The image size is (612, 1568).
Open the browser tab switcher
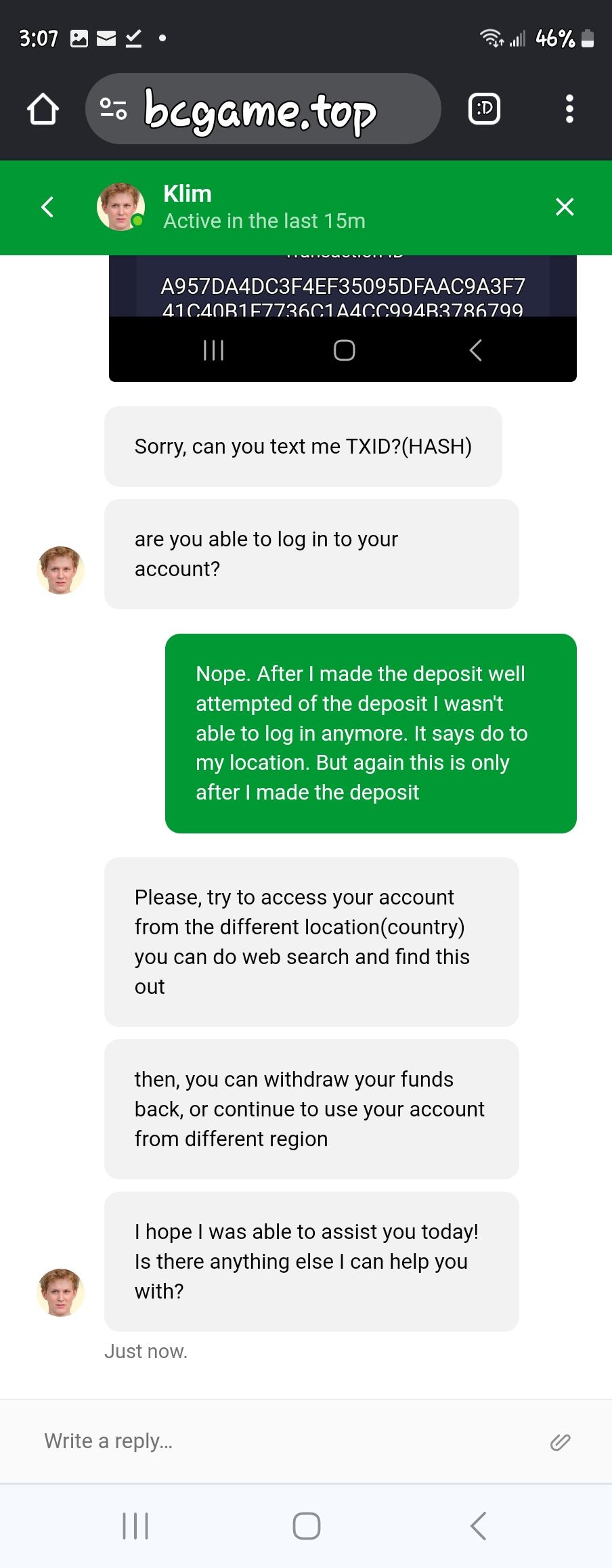tap(484, 109)
